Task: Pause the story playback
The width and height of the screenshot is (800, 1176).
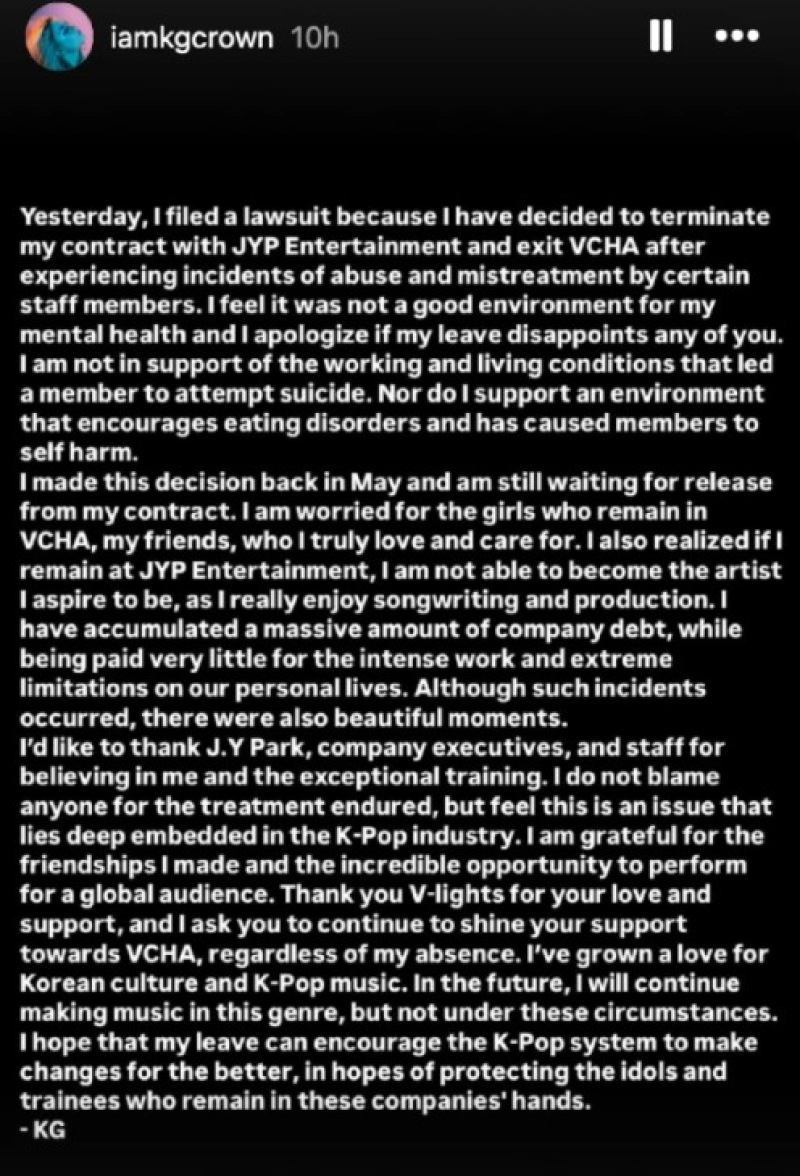Action: (659, 37)
